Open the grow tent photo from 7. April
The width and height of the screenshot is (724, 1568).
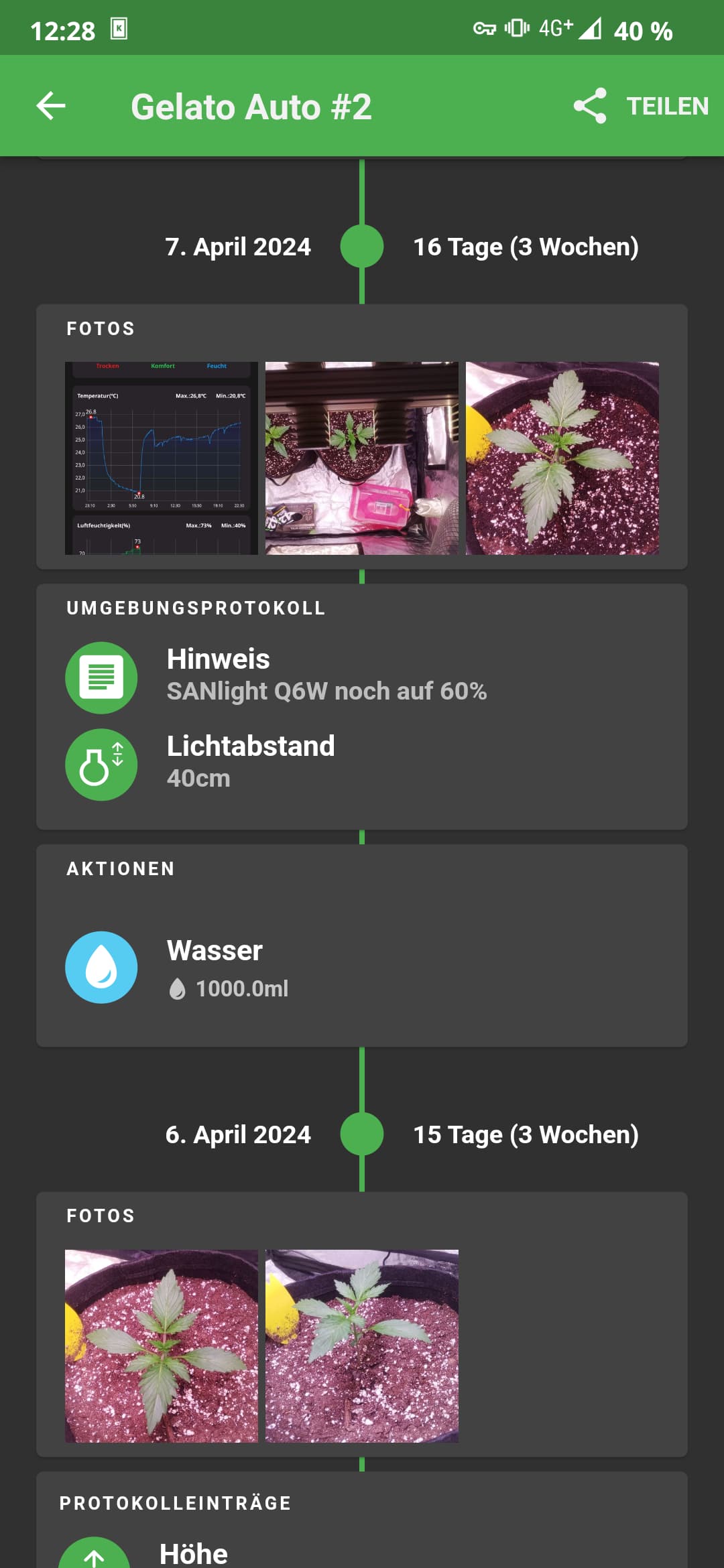pos(361,458)
